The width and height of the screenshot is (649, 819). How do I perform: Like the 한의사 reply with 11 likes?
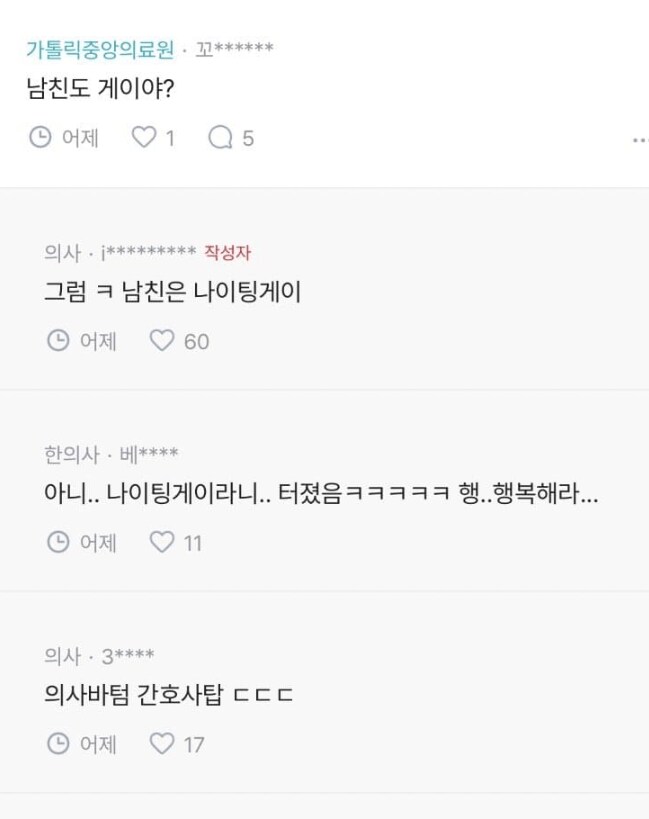[162, 542]
